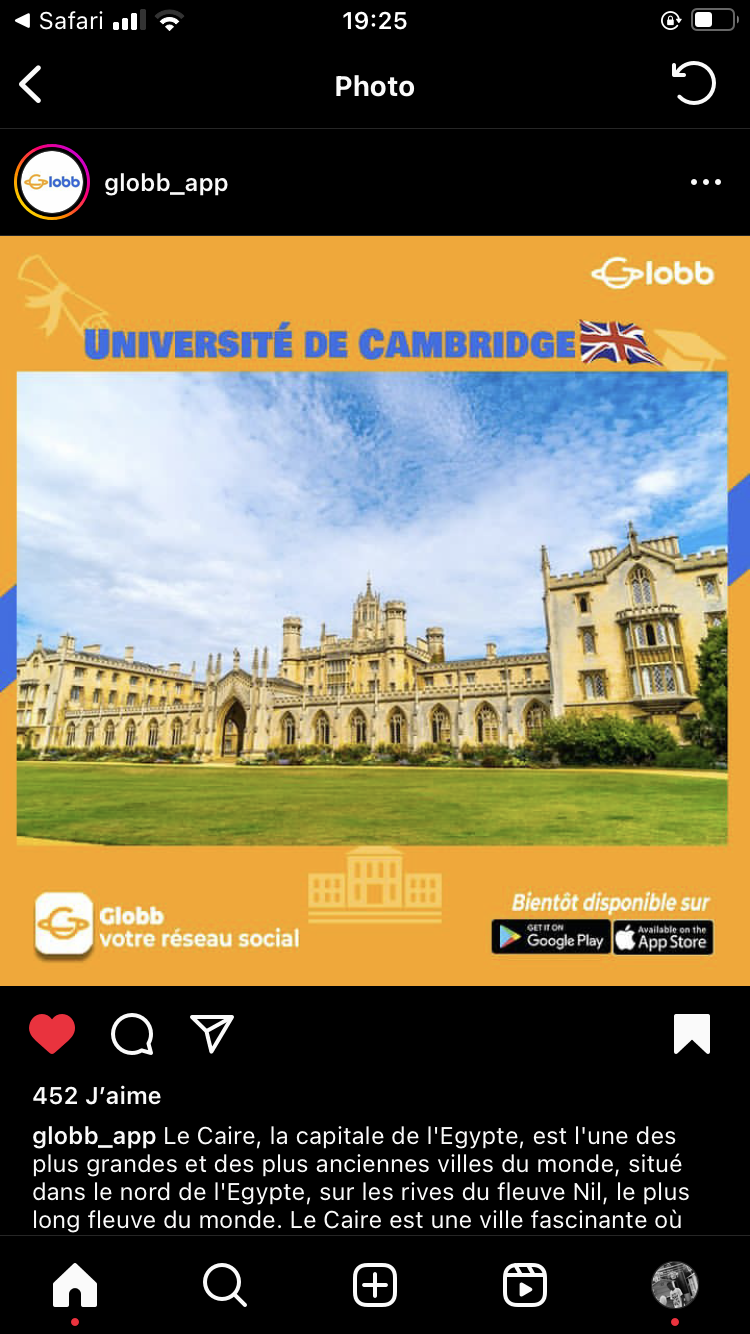750x1334 pixels.
Task: Unlike the post with the red heart
Action: tap(52, 1034)
